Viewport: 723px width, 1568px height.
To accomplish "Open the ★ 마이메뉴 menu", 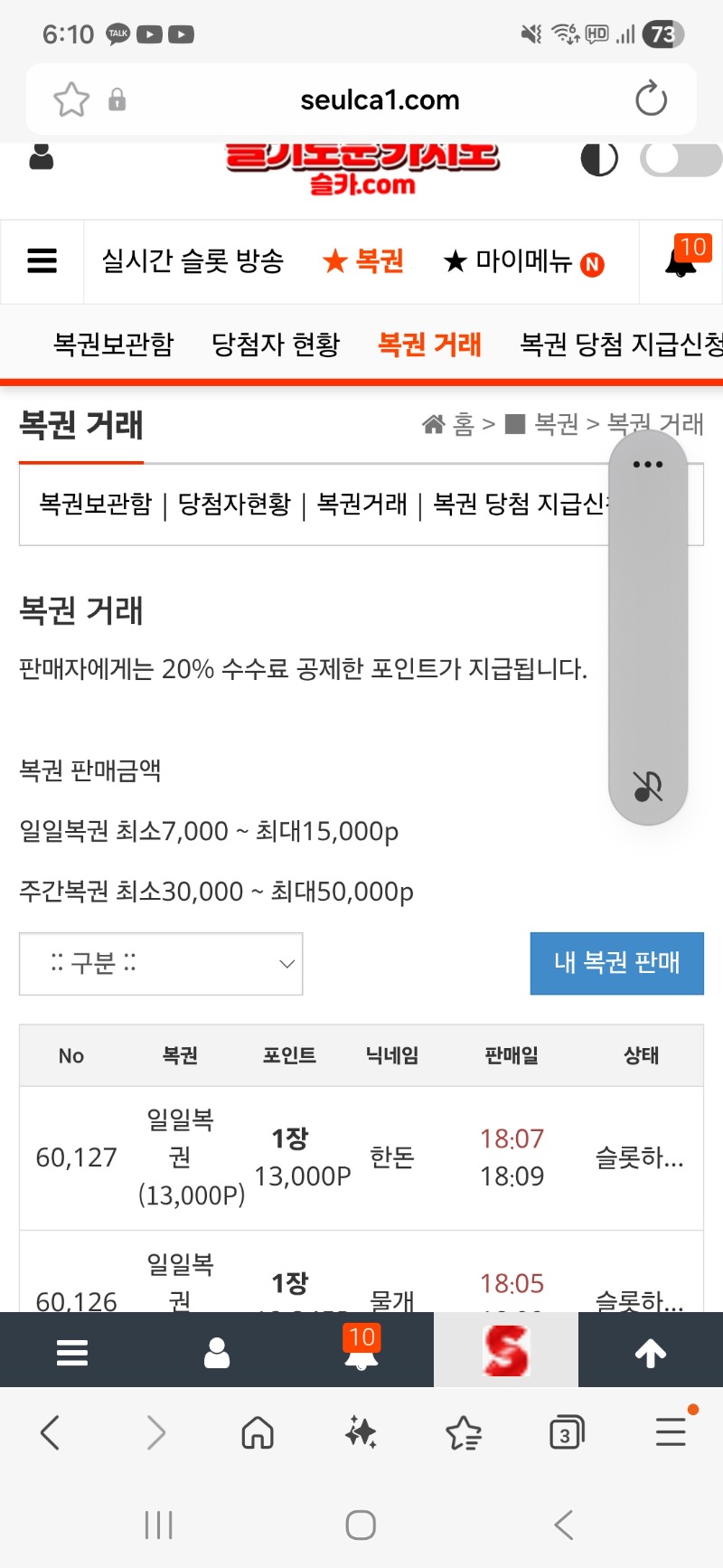I will tap(523, 262).
